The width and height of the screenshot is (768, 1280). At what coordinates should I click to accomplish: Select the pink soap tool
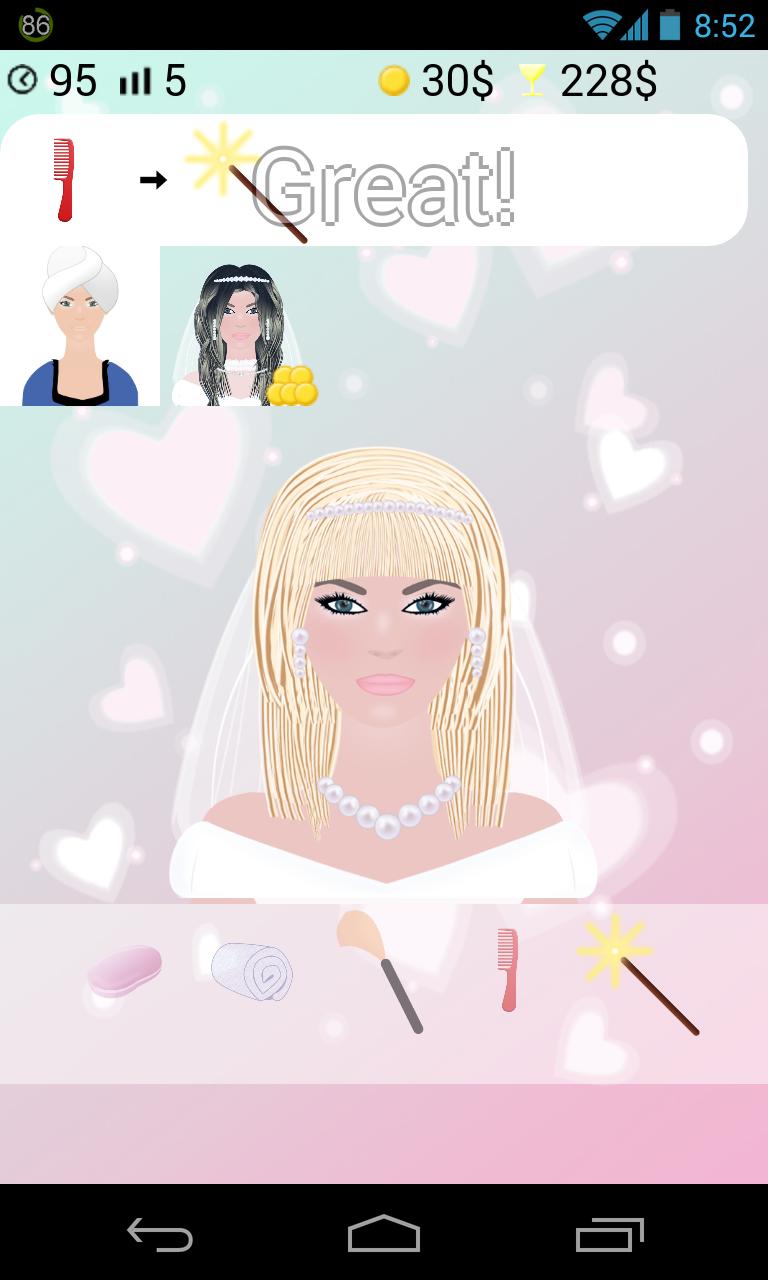click(x=124, y=970)
